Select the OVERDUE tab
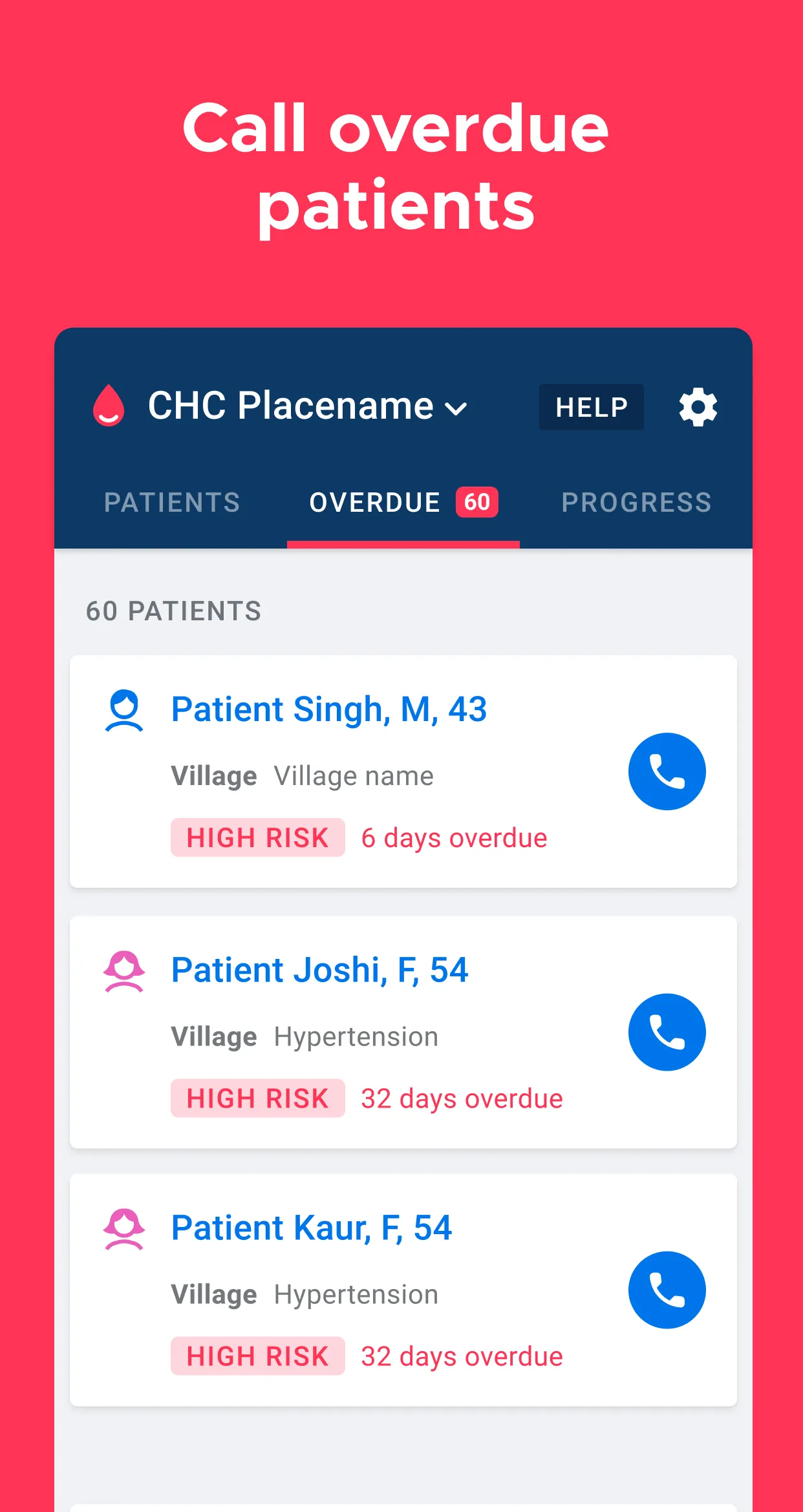The height and width of the screenshot is (1512, 803). (375, 501)
